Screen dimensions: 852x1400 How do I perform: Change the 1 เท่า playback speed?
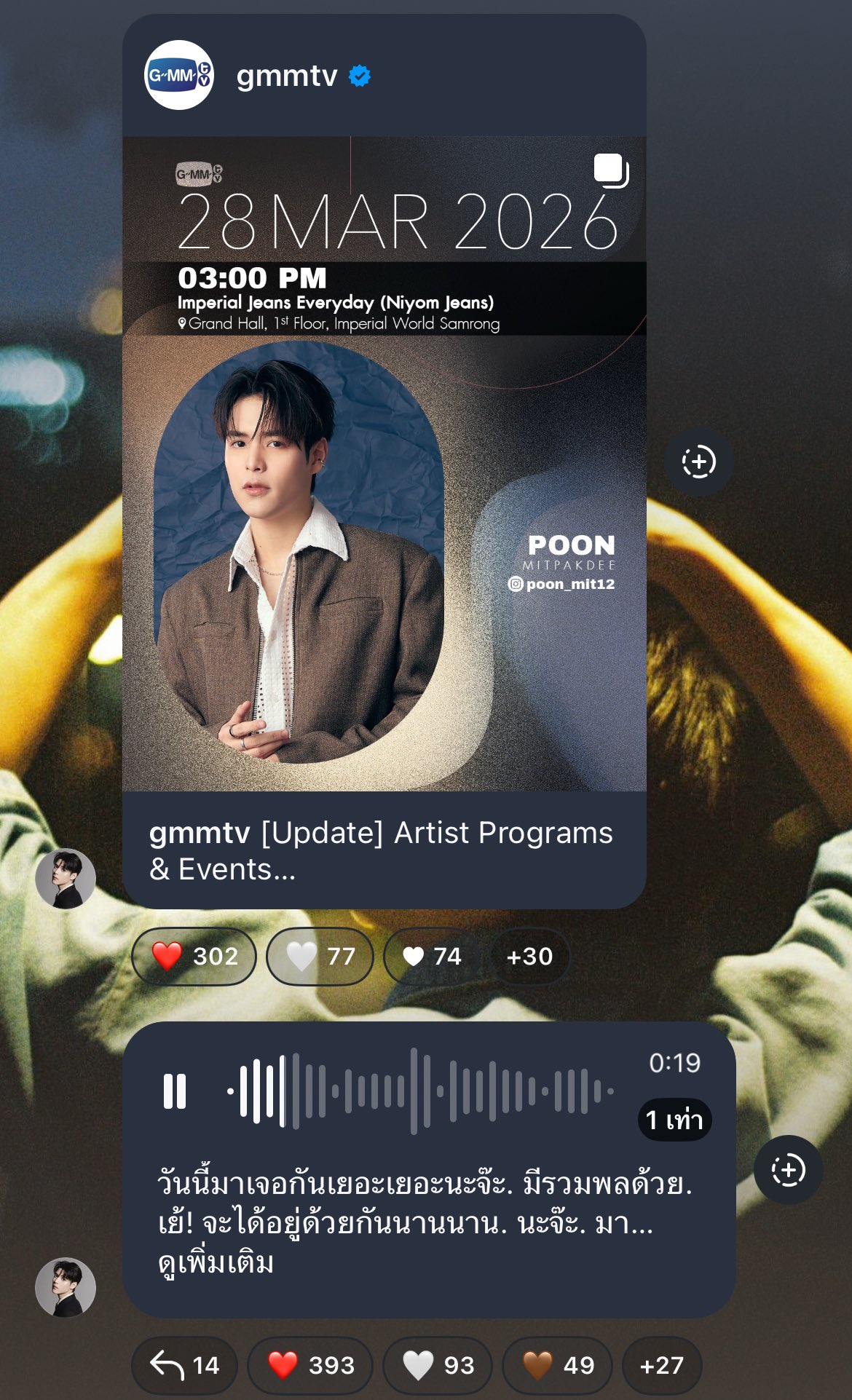coord(674,1120)
